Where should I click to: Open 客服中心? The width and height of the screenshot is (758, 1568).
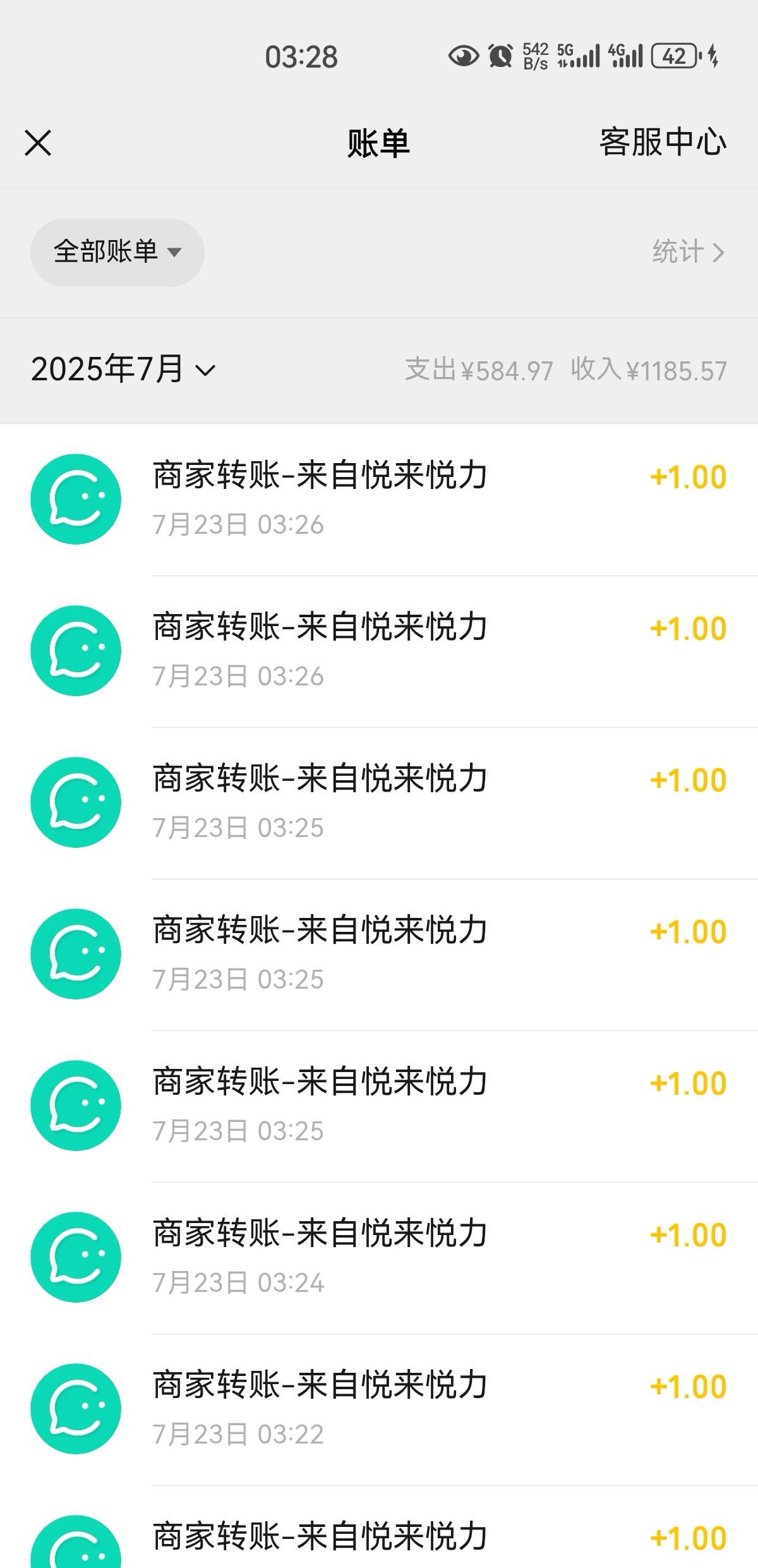663,142
